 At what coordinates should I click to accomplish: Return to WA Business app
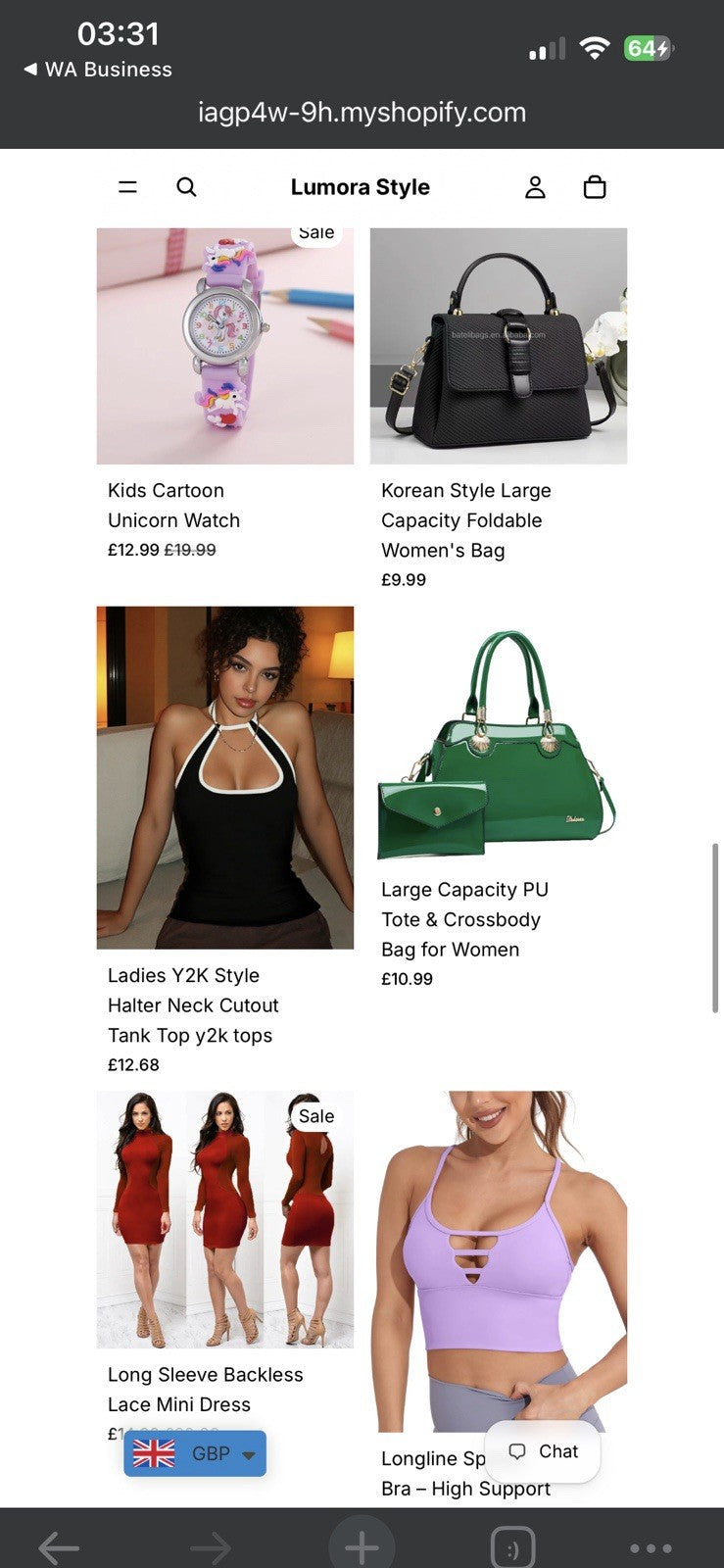pos(98,70)
